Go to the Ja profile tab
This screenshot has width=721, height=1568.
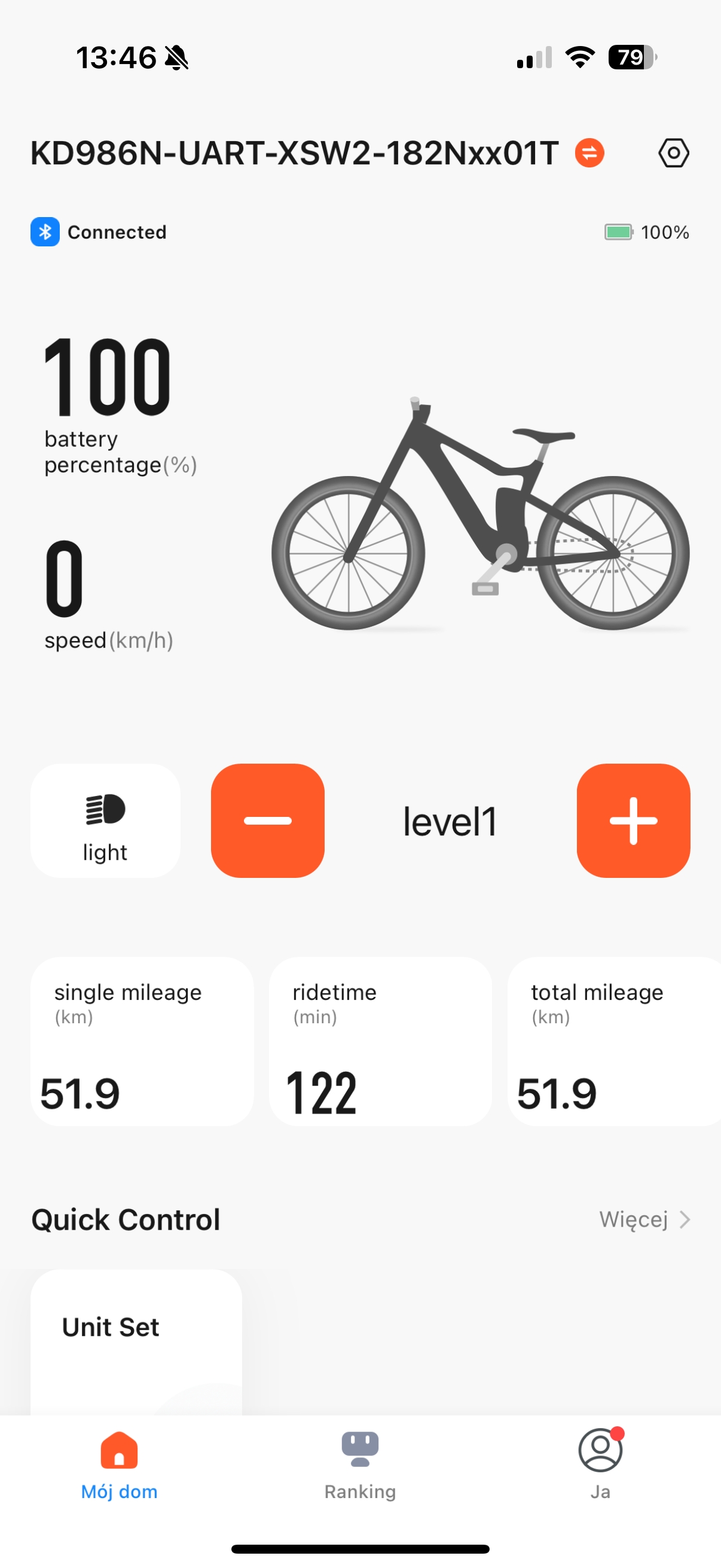tap(600, 1465)
